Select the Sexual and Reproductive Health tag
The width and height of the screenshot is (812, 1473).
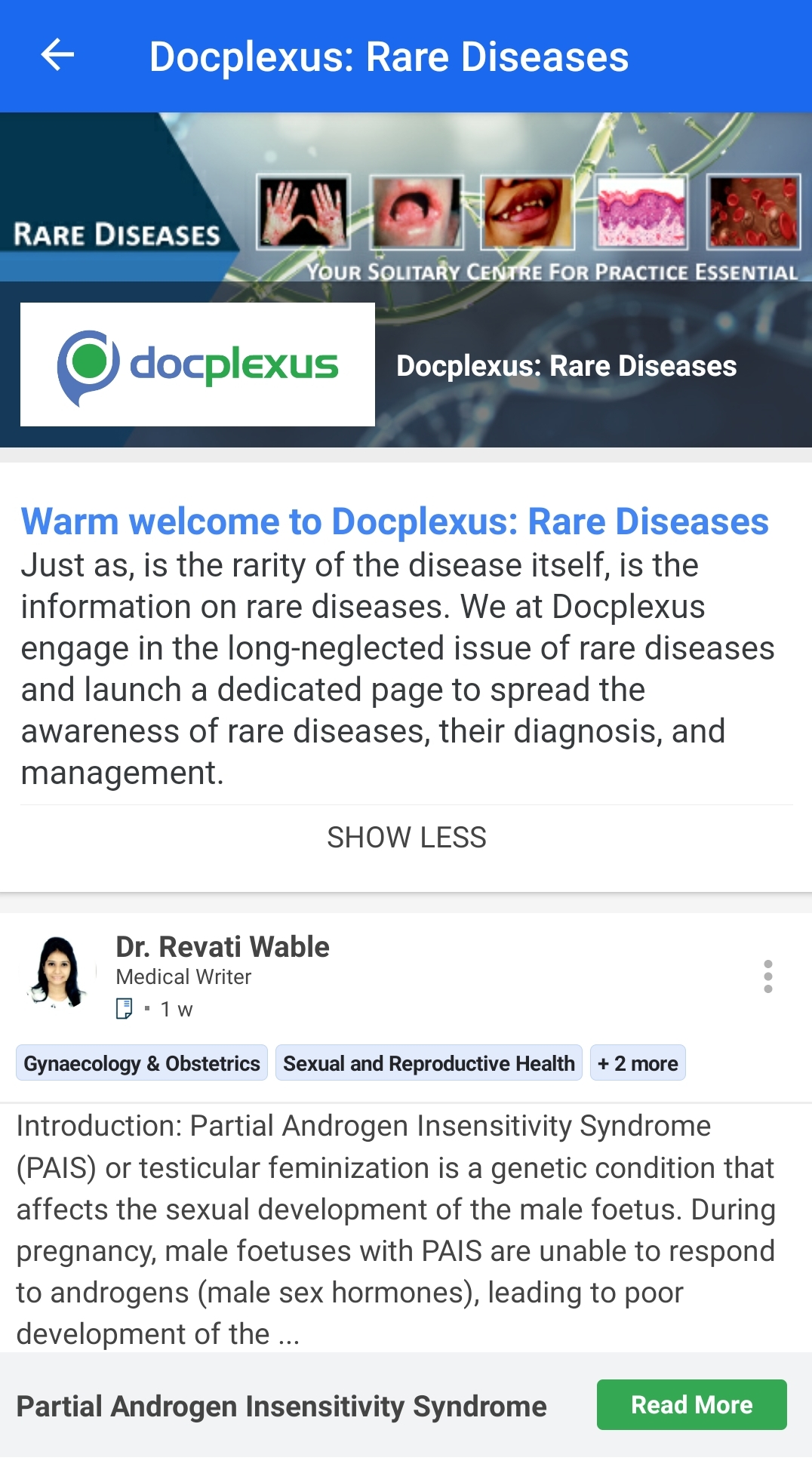[x=429, y=1062]
